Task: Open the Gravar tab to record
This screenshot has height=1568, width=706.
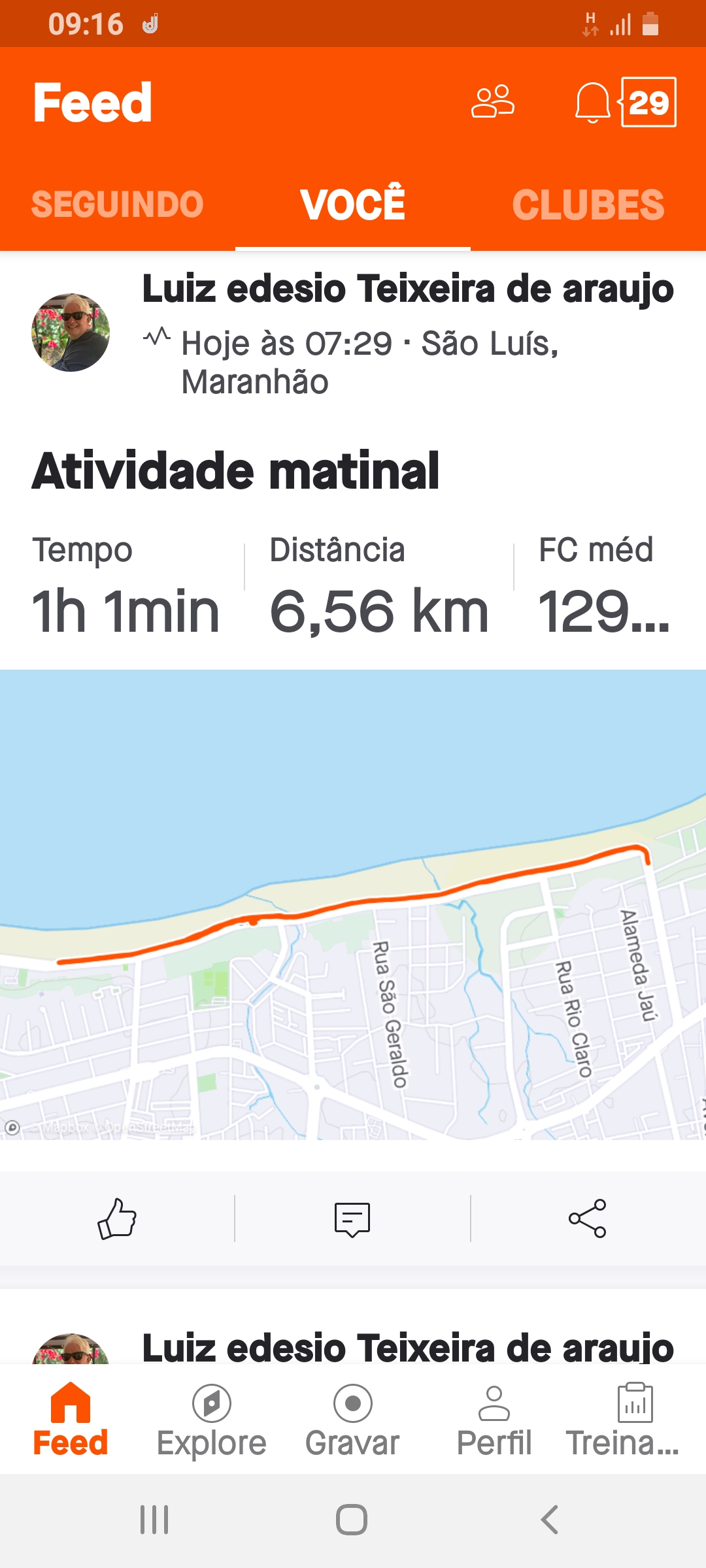Action: pyautogui.click(x=352, y=1422)
